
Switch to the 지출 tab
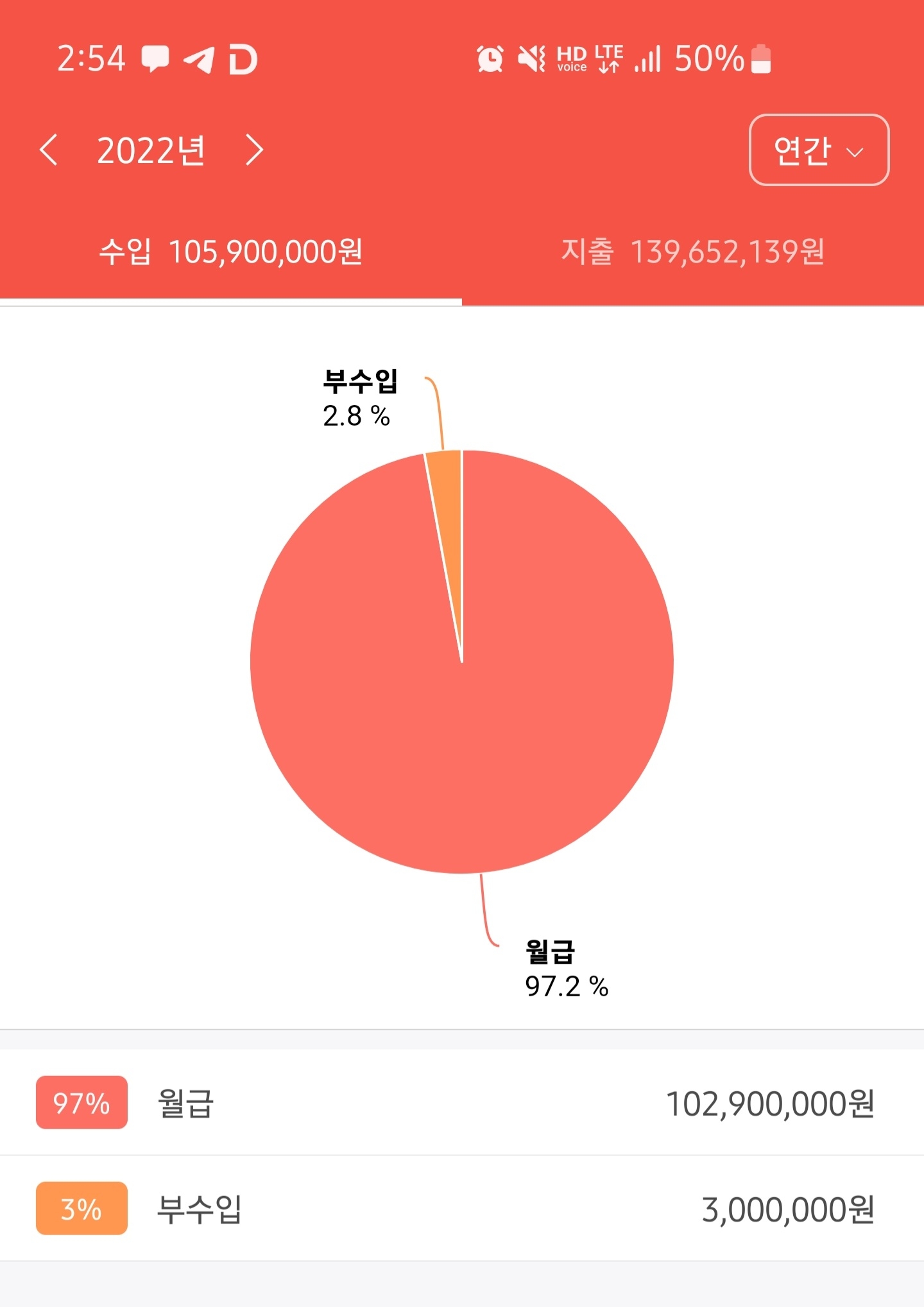[693, 252]
